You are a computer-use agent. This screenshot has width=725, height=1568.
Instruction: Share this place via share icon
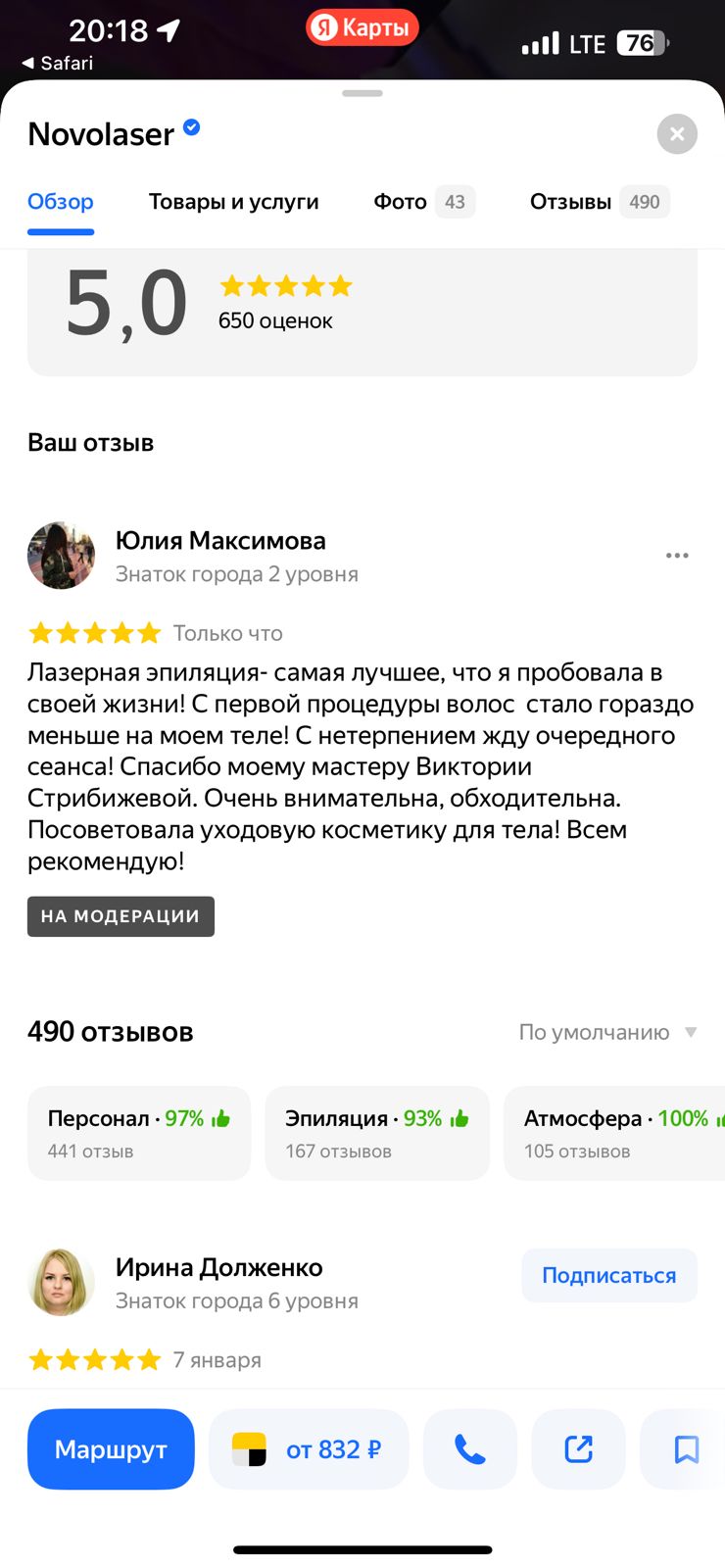[x=579, y=1449]
